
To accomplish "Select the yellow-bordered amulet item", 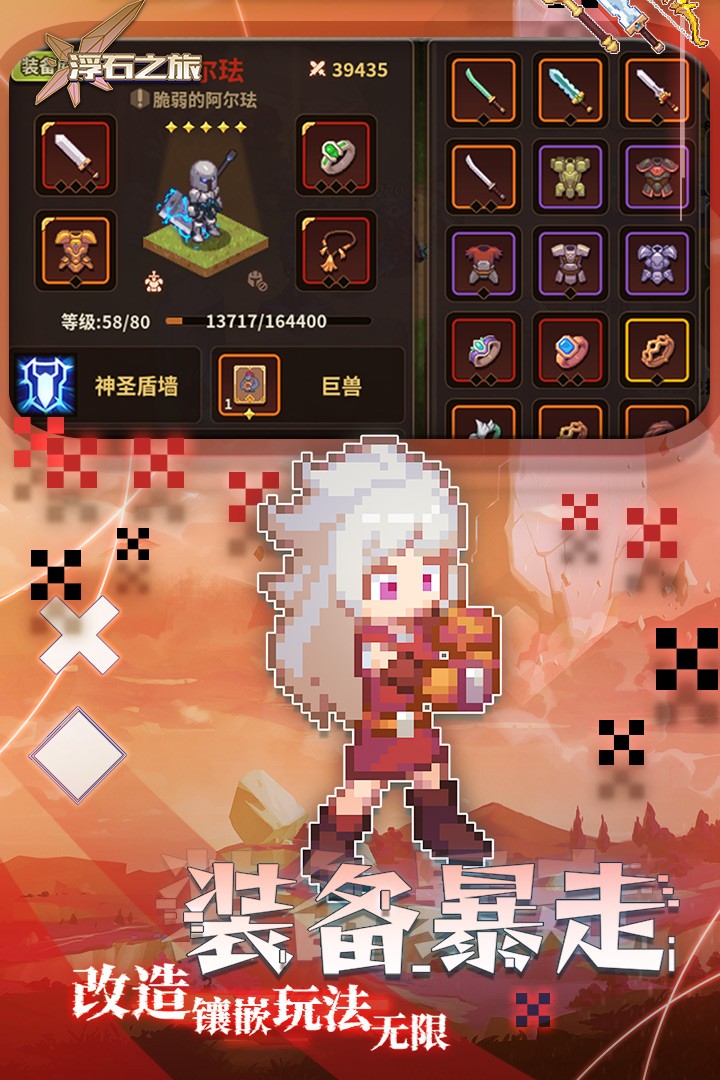I will pyautogui.click(x=657, y=345).
